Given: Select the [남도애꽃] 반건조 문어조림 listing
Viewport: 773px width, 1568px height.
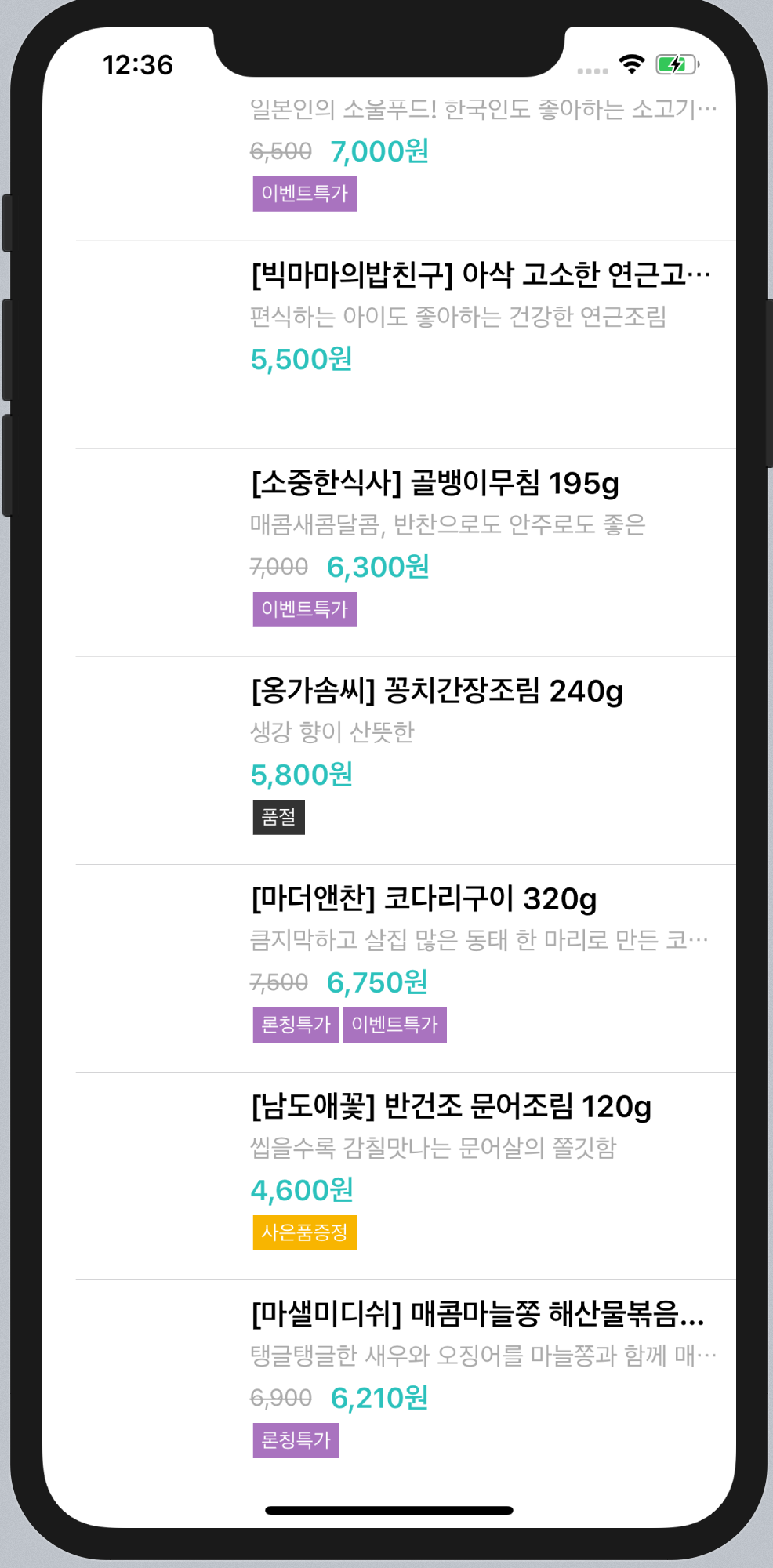Looking at the screenshot, I should point(451,1107).
